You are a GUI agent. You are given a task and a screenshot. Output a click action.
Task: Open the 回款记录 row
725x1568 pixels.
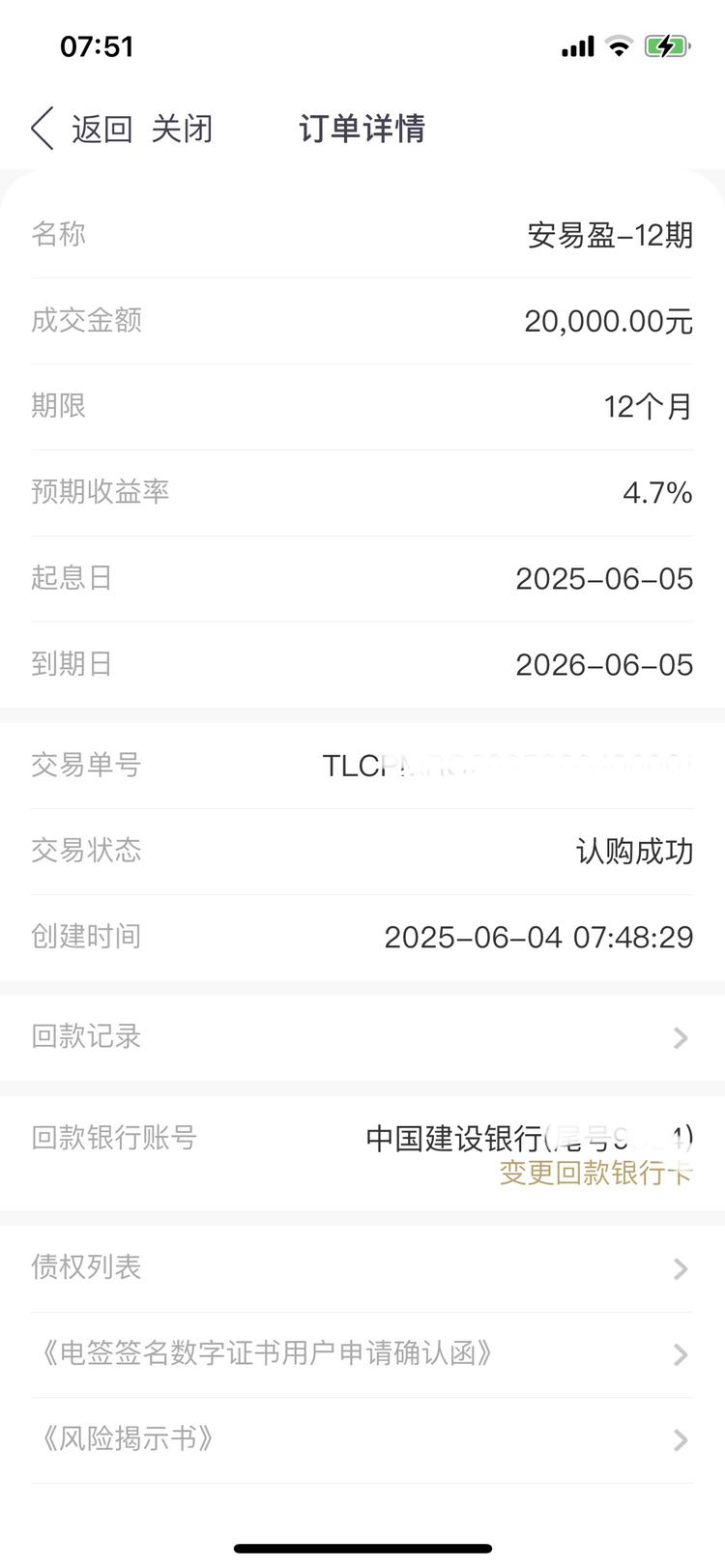click(x=362, y=1037)
